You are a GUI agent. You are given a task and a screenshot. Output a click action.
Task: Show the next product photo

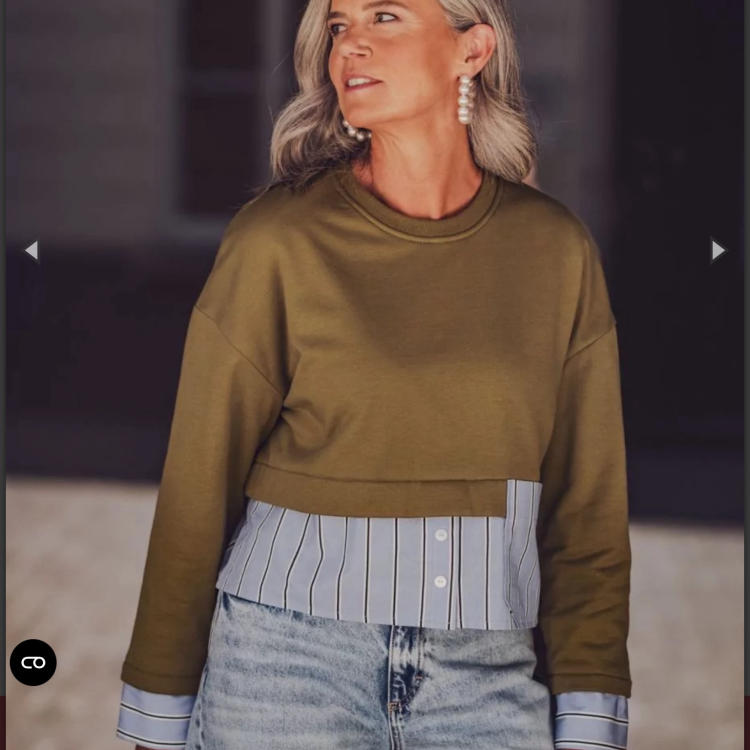point(717,250)
